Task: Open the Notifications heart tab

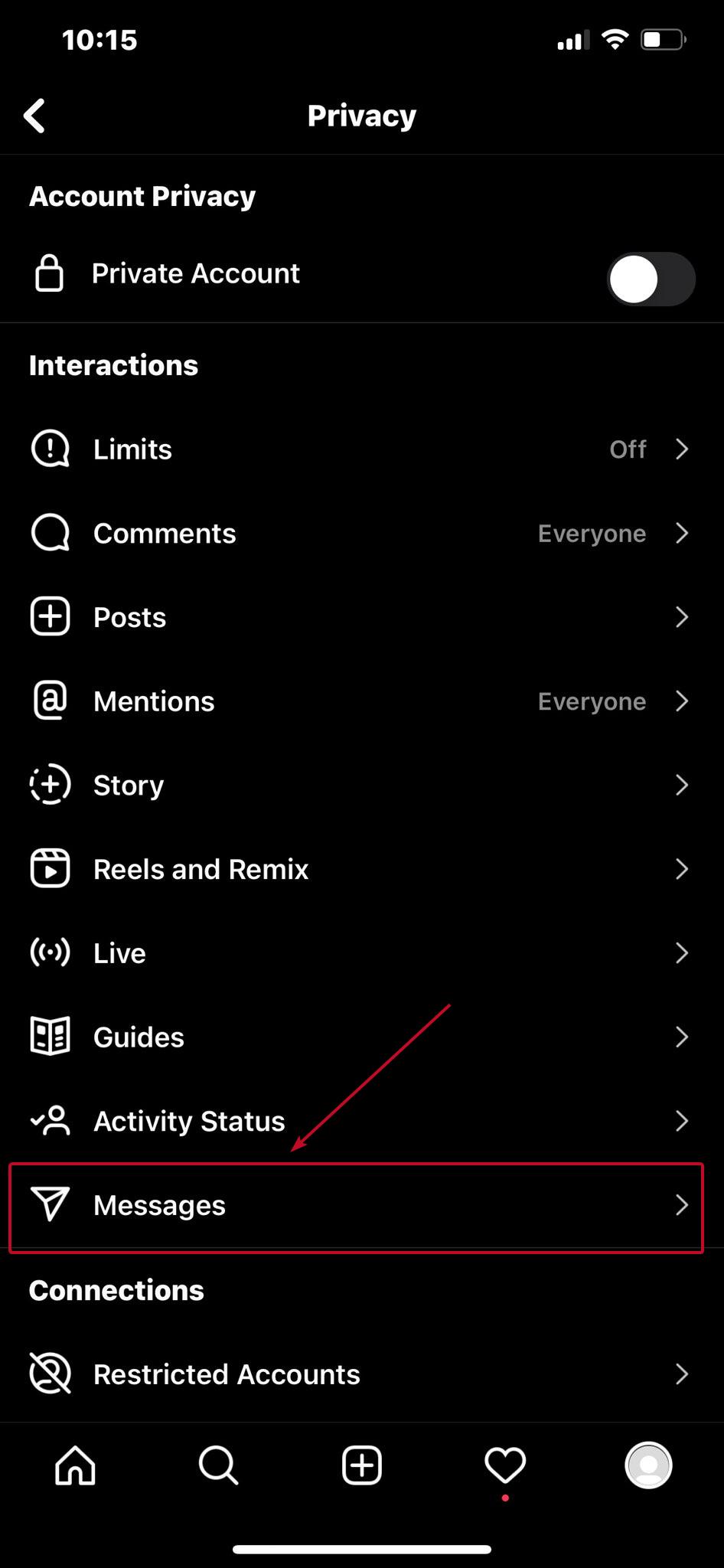Action: tap(504, 1465)
